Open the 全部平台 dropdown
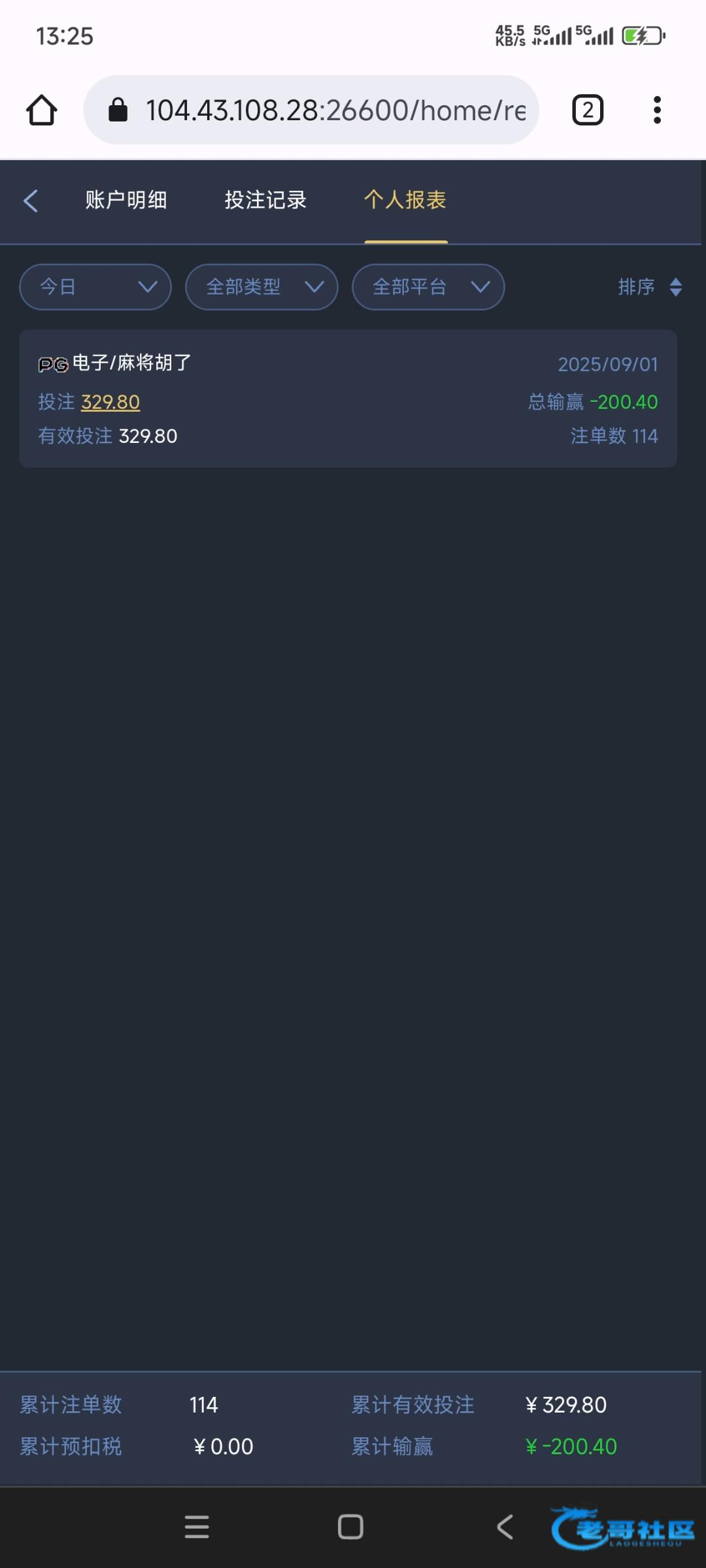The image size is (706, 1568). tap(428, 287)
